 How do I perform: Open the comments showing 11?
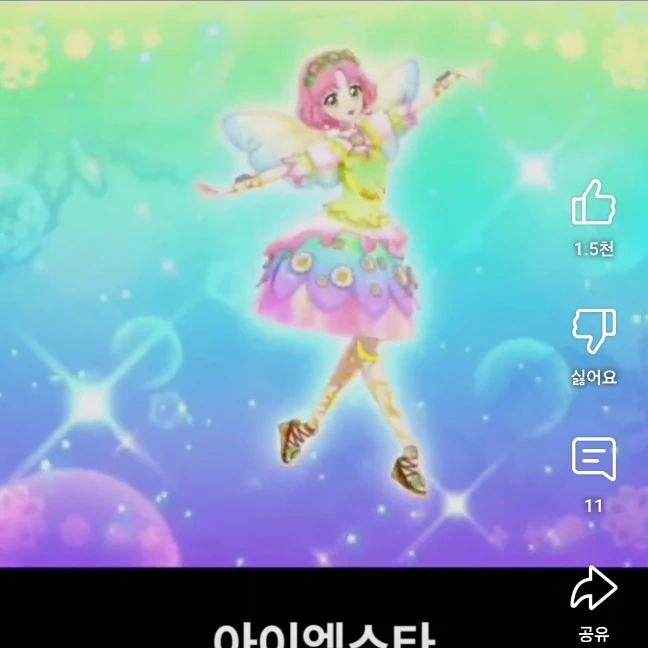(593, 460)
